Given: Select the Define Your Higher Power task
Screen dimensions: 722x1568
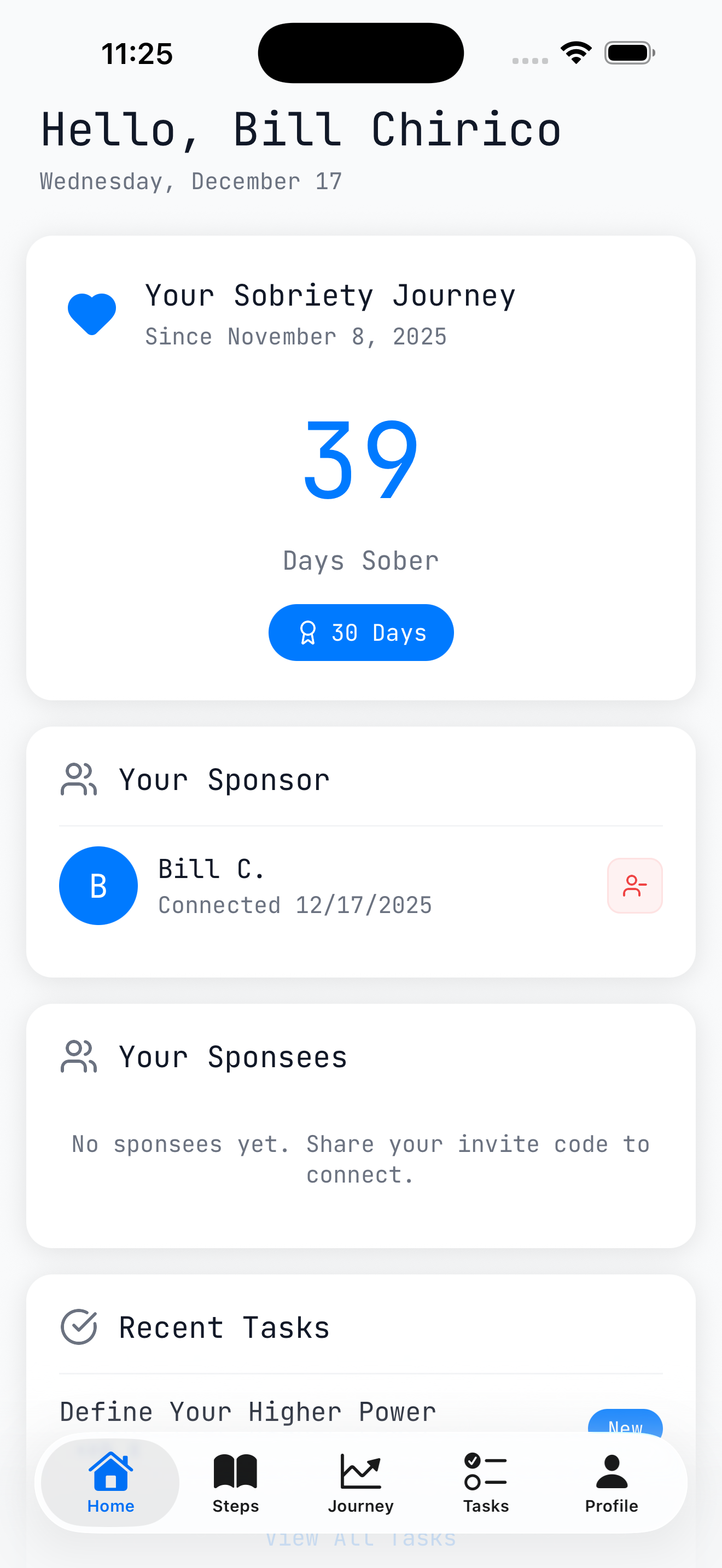Looking at the screenshot, I should pos(247,1411).
